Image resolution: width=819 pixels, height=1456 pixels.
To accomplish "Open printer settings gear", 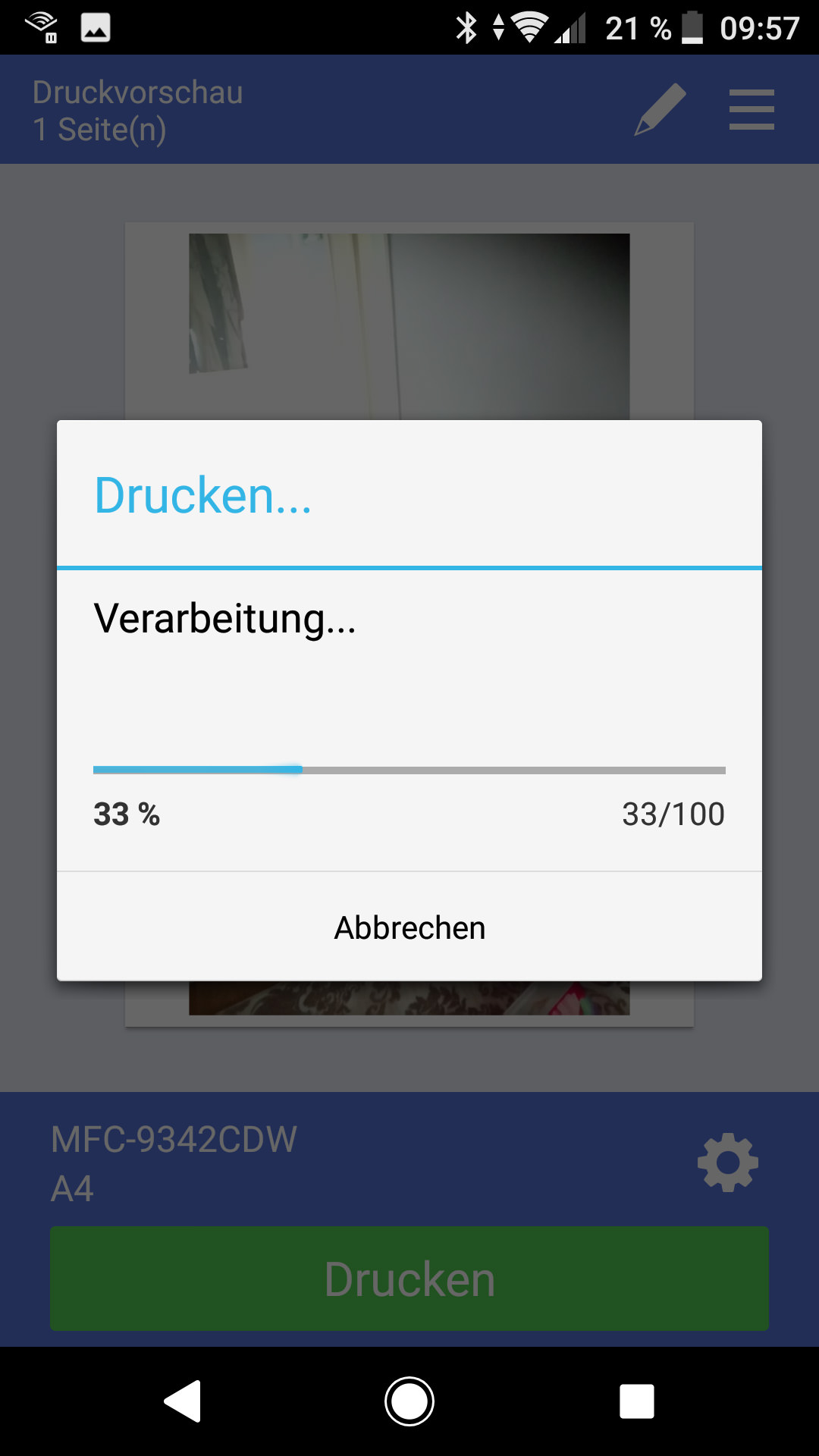I will [x=728, y=1162].
